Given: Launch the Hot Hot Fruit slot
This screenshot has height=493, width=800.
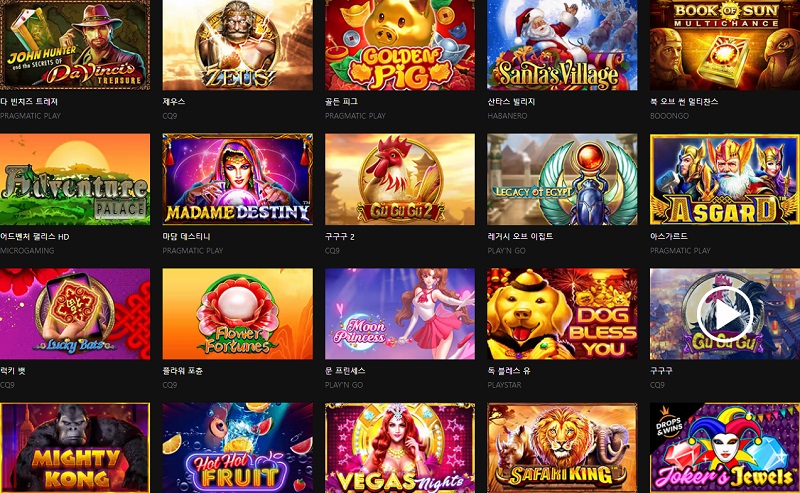Looking at the screenshot, I should (x=237, y=448).
